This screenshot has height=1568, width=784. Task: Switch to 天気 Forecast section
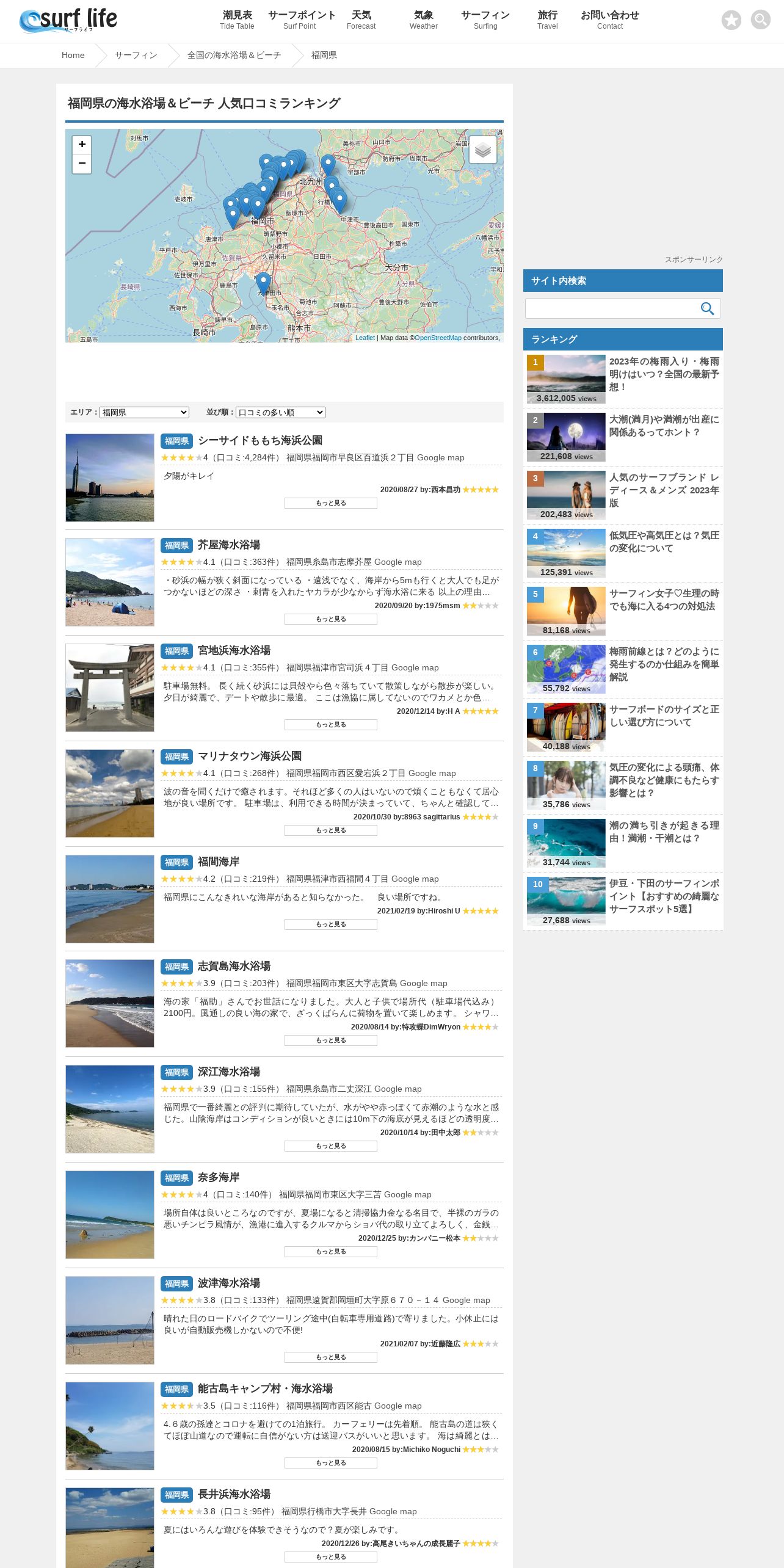coord(361,20)
